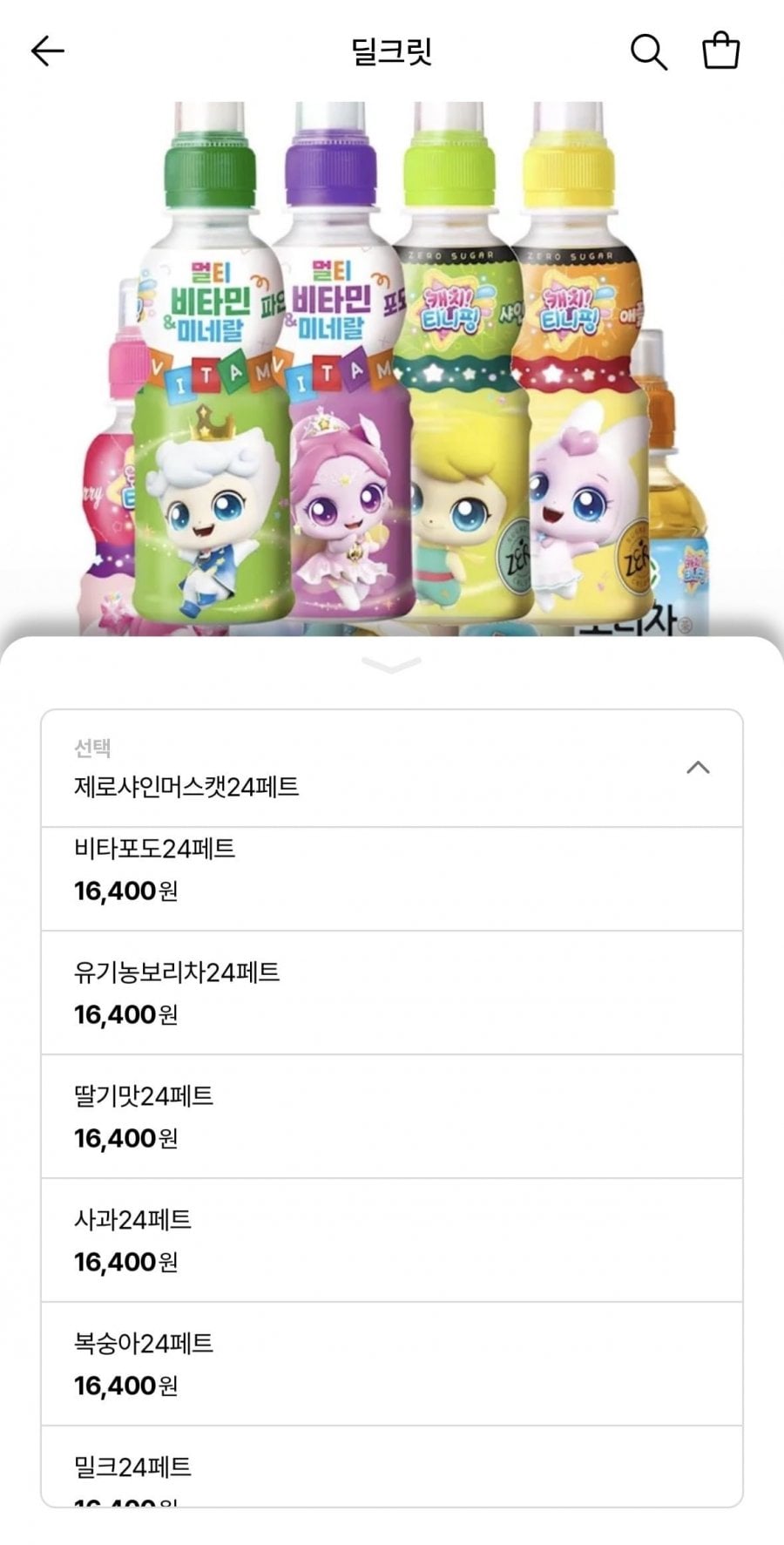The width and height of the screenshot is (784, 1545).
Task: Go back using the arrow
Action: [48, 51]
